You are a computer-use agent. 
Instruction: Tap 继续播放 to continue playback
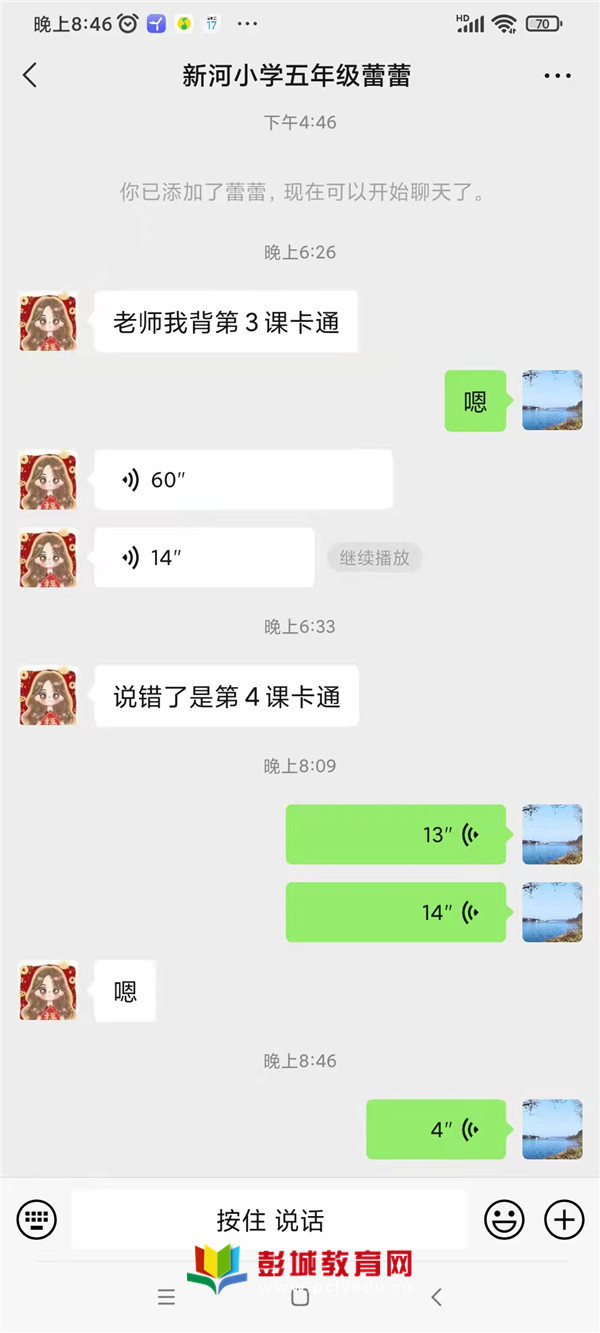374,558
